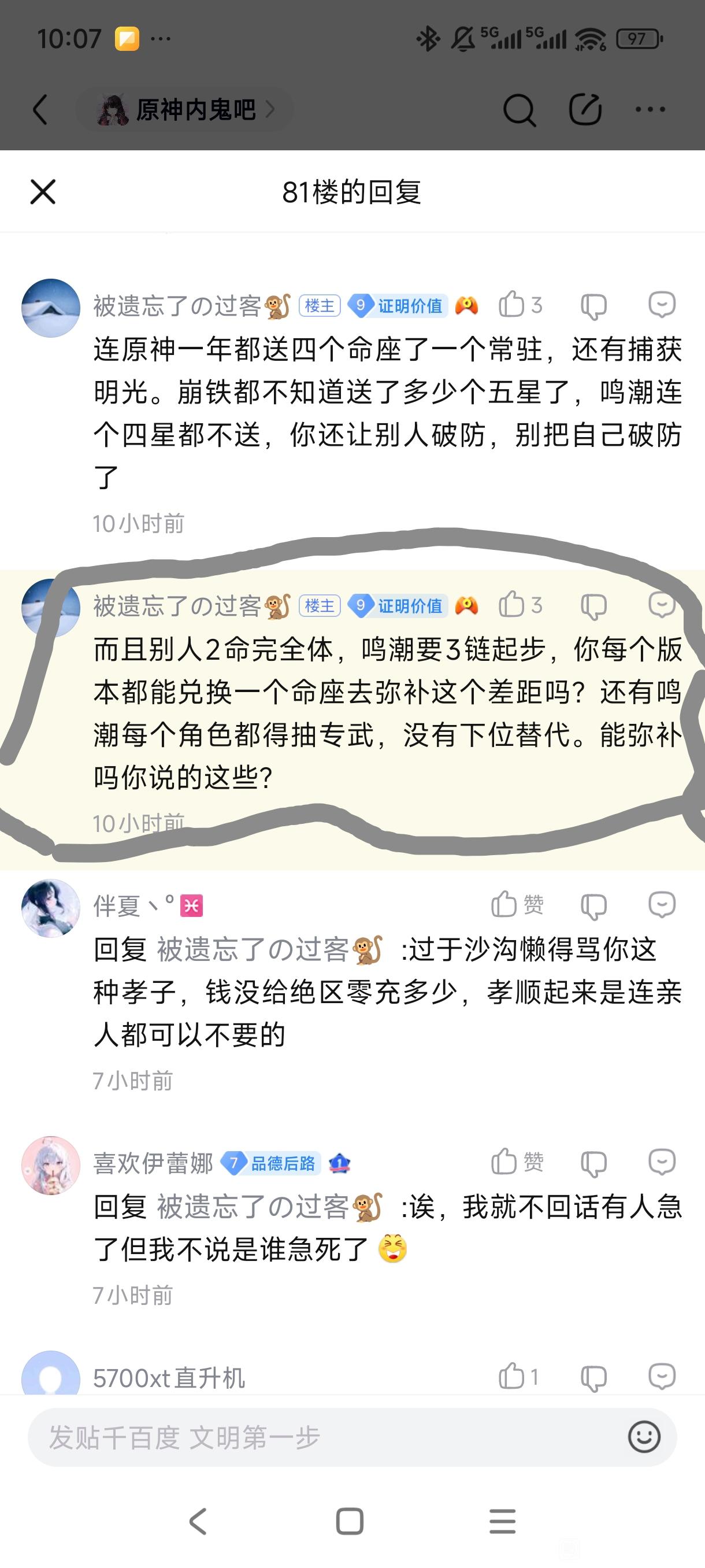Dislike the reply about 连原神一年都送四个命座
Screen dimensions: 705x1568
pyautogui.click(x=593, y=306)
